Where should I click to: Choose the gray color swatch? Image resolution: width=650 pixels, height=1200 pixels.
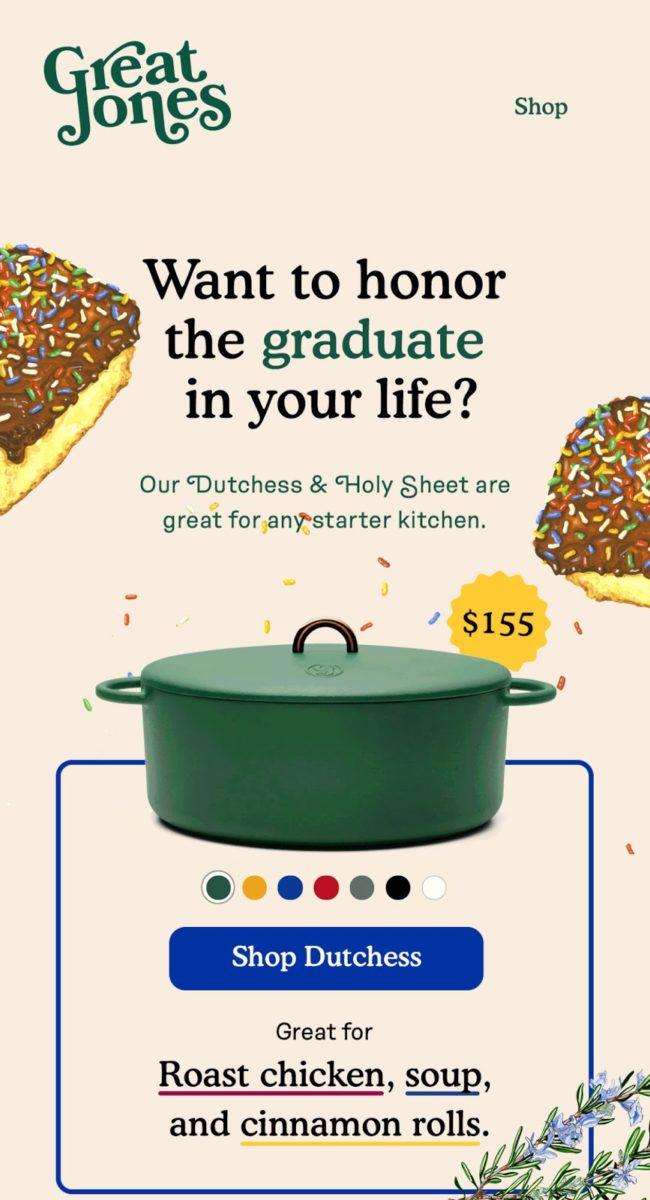[362, 887]
